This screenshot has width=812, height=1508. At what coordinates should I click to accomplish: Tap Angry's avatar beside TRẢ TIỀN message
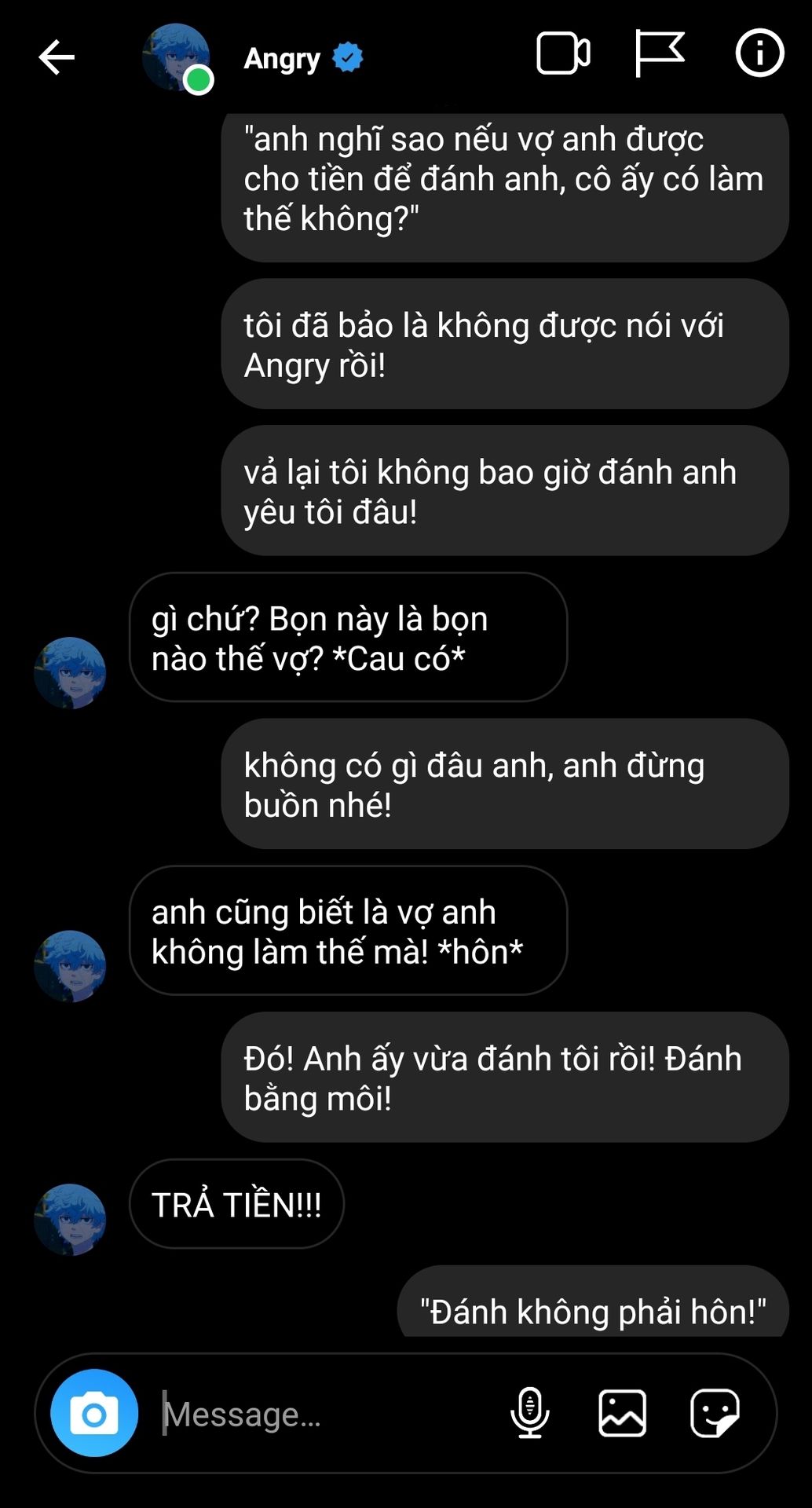coord(70,1219)
